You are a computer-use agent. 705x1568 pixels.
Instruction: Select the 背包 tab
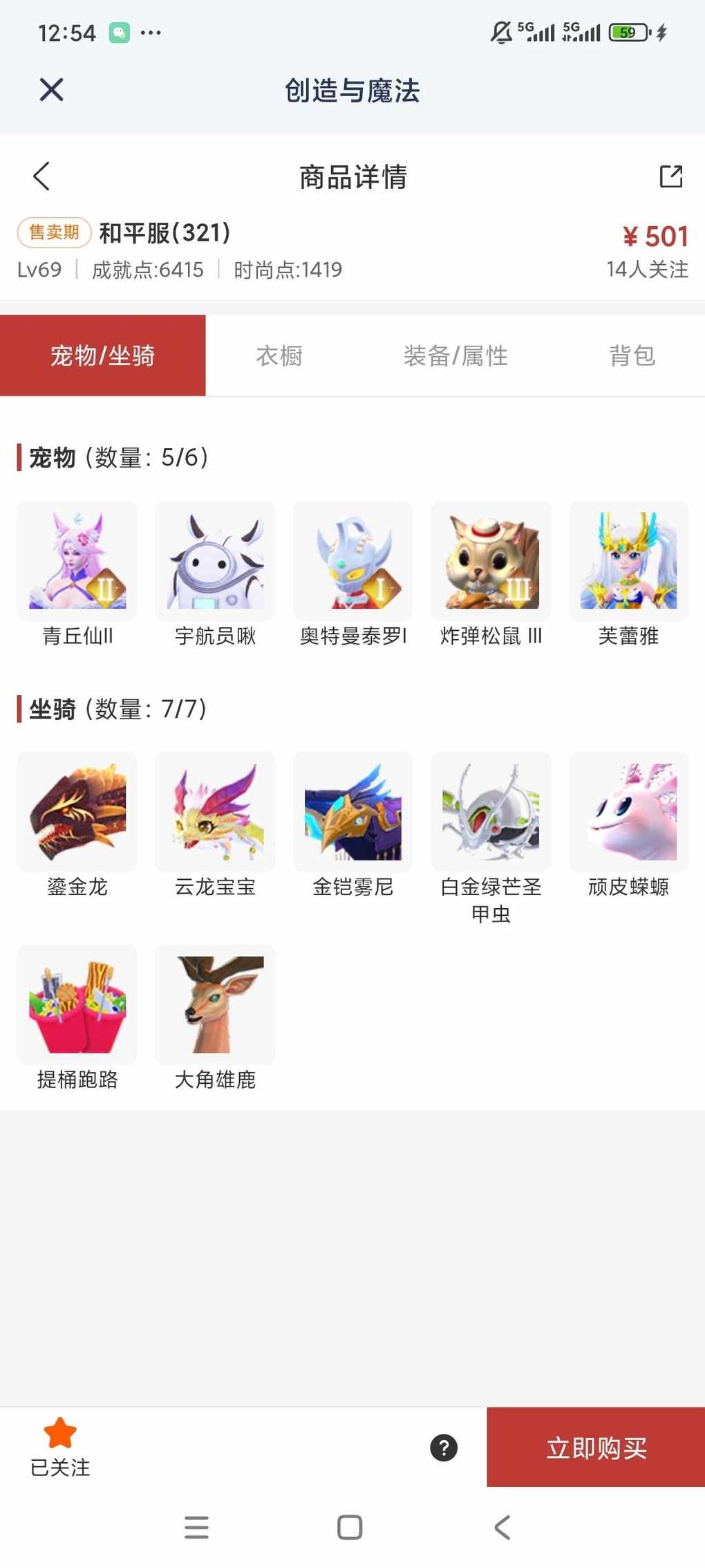pyautogui.click(x=632, y=356)
